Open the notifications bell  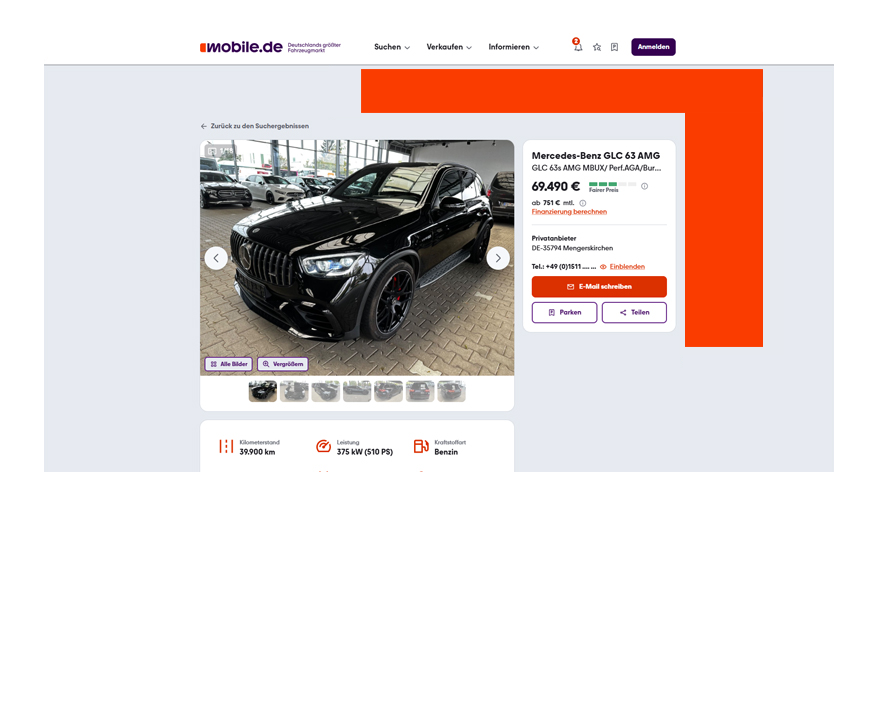tap(578, 47)
